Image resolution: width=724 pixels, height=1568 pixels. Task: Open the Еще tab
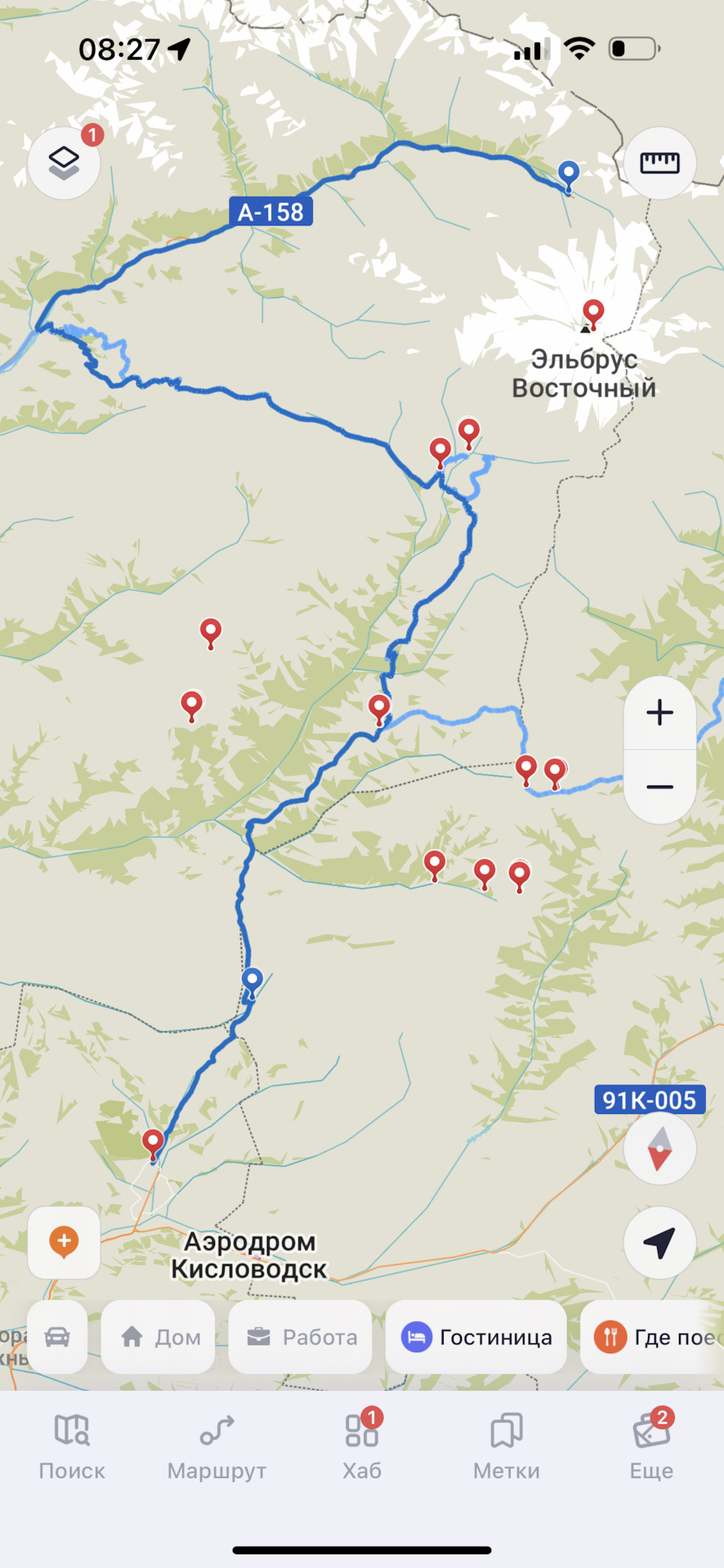pyautogui.click(x=651, y=1447)
